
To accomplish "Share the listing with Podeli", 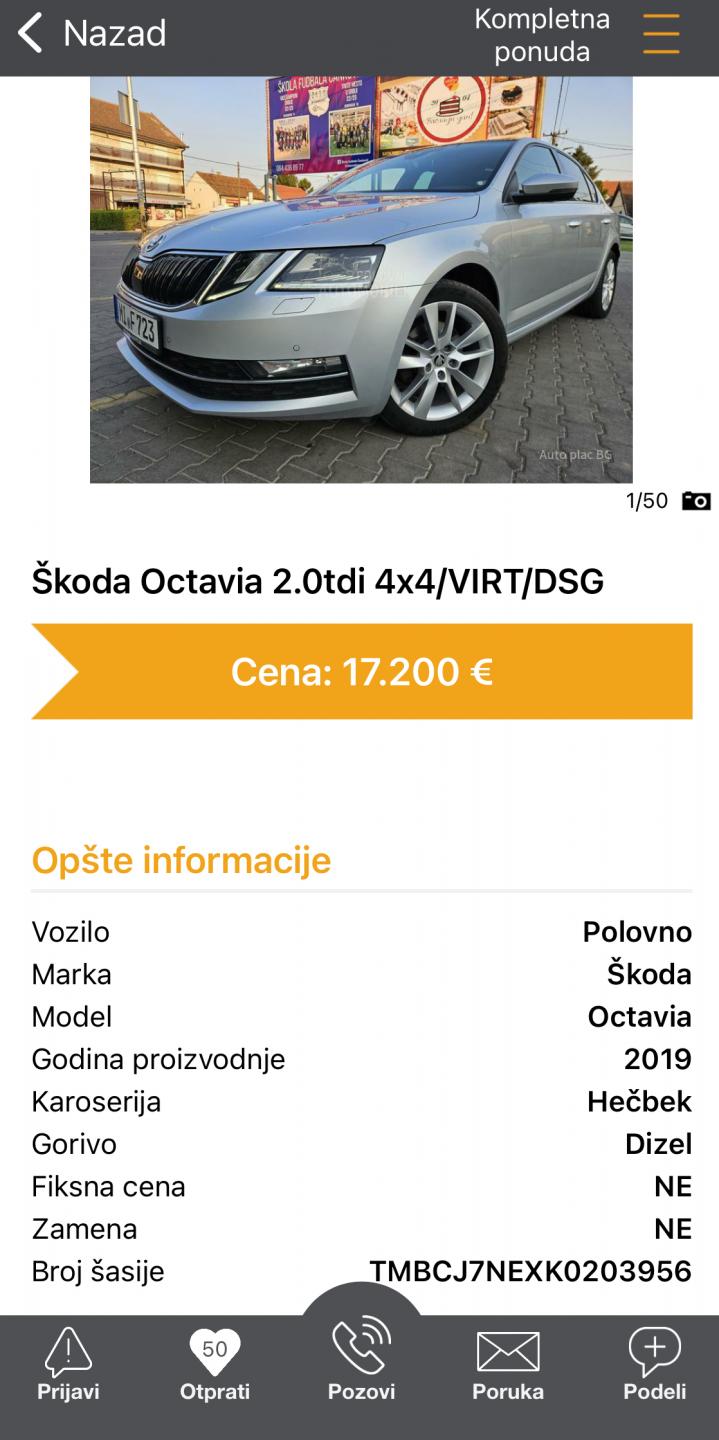I will 655,1363.
